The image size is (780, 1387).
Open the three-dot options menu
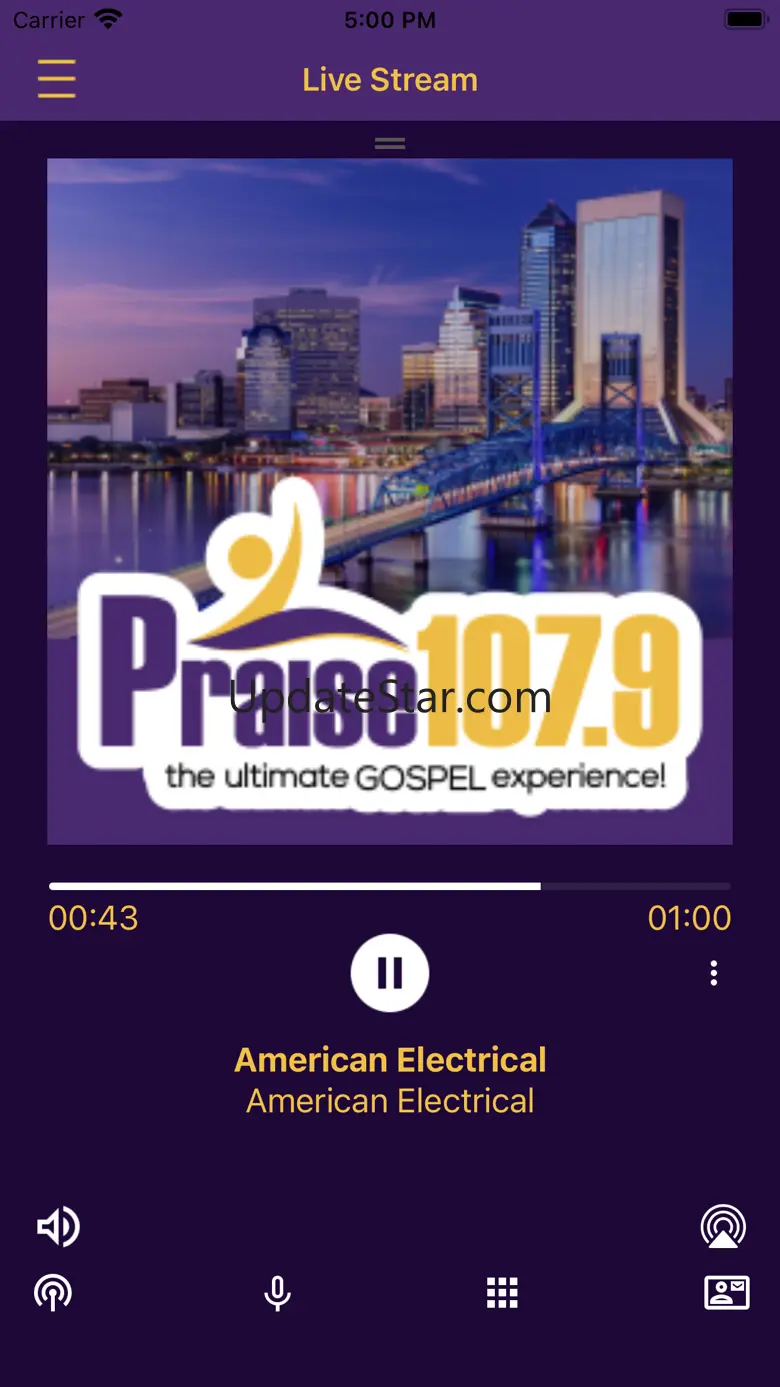click(713, 973)
